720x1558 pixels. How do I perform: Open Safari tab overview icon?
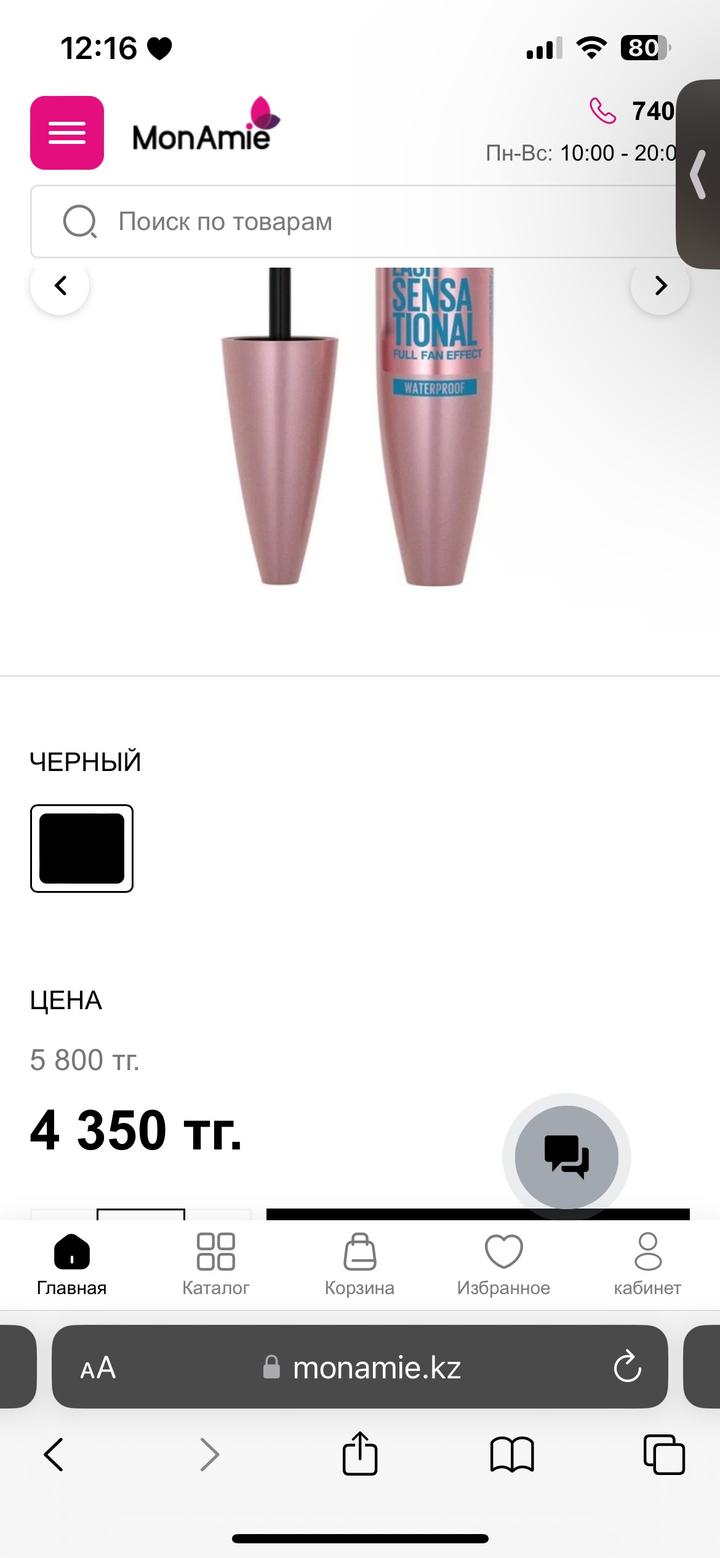coord(662,1455)
